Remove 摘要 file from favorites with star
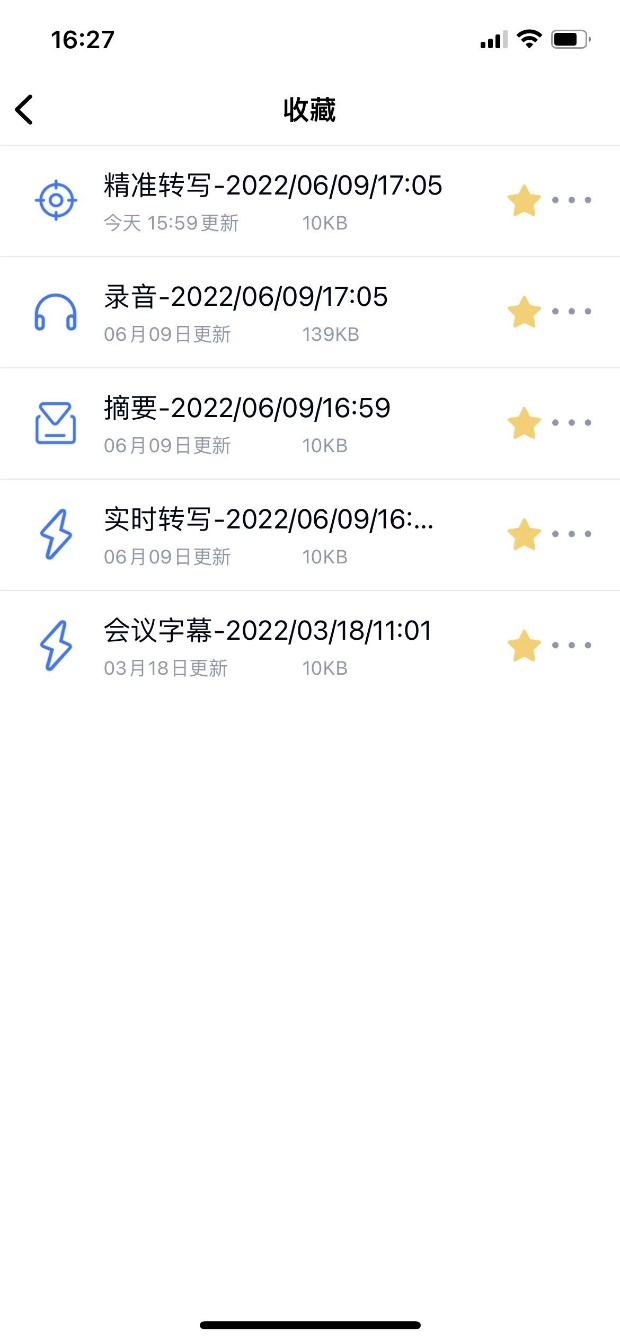This screenshot has height=1342, width=620. click(x=524, y=423)
